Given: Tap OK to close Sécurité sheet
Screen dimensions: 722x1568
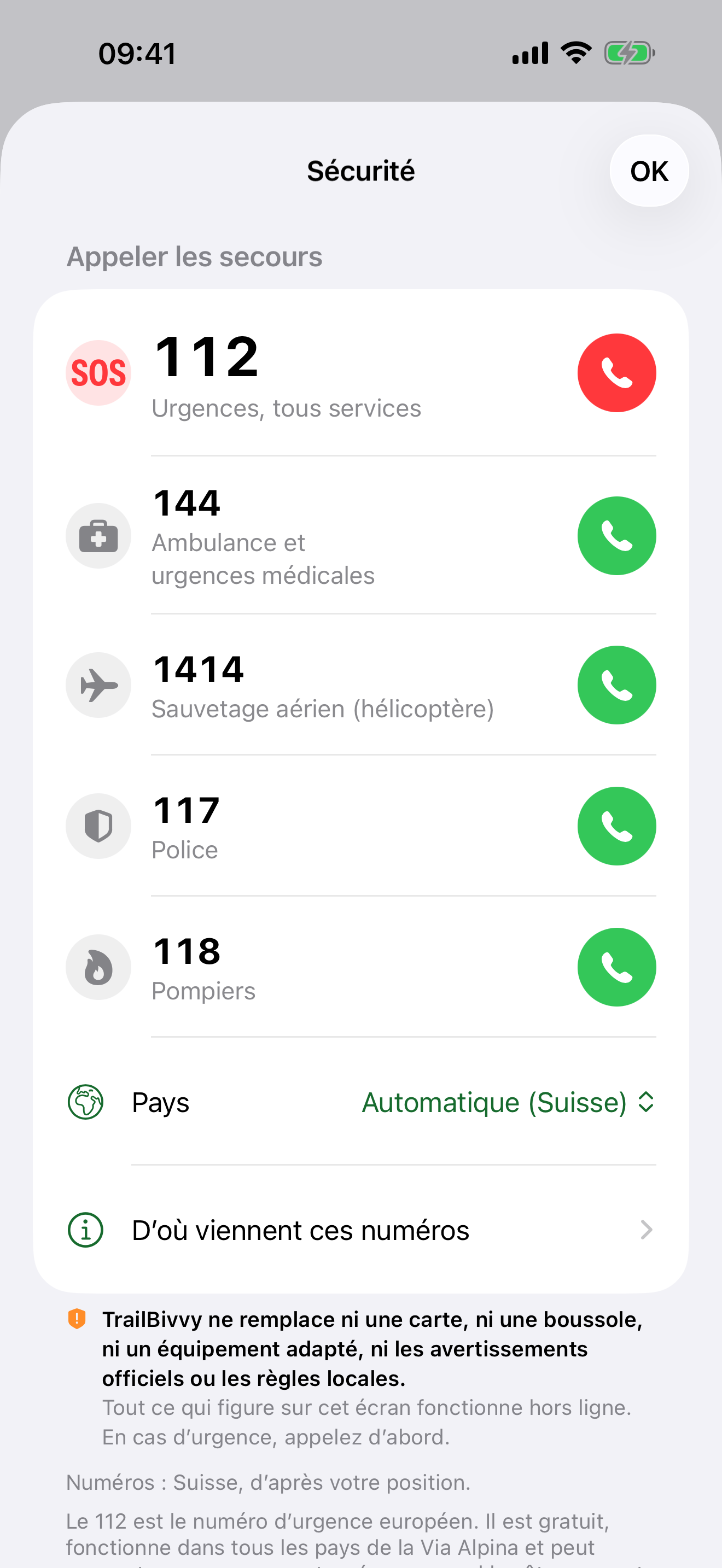Looking at the screenshot, I should [649, 171].
